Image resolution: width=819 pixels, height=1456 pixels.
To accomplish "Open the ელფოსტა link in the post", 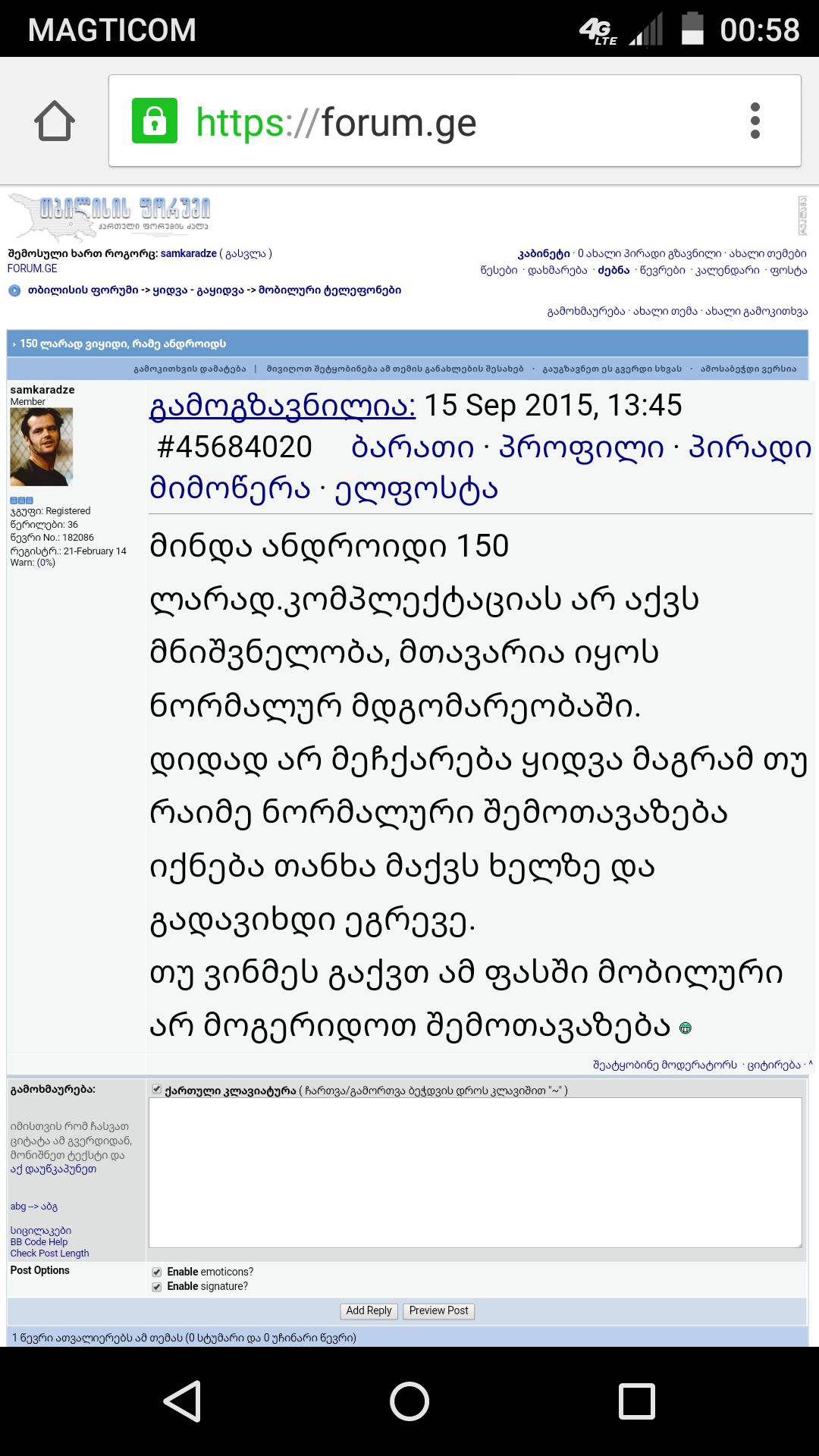I will pyautogui.click(x=416, y=489).
